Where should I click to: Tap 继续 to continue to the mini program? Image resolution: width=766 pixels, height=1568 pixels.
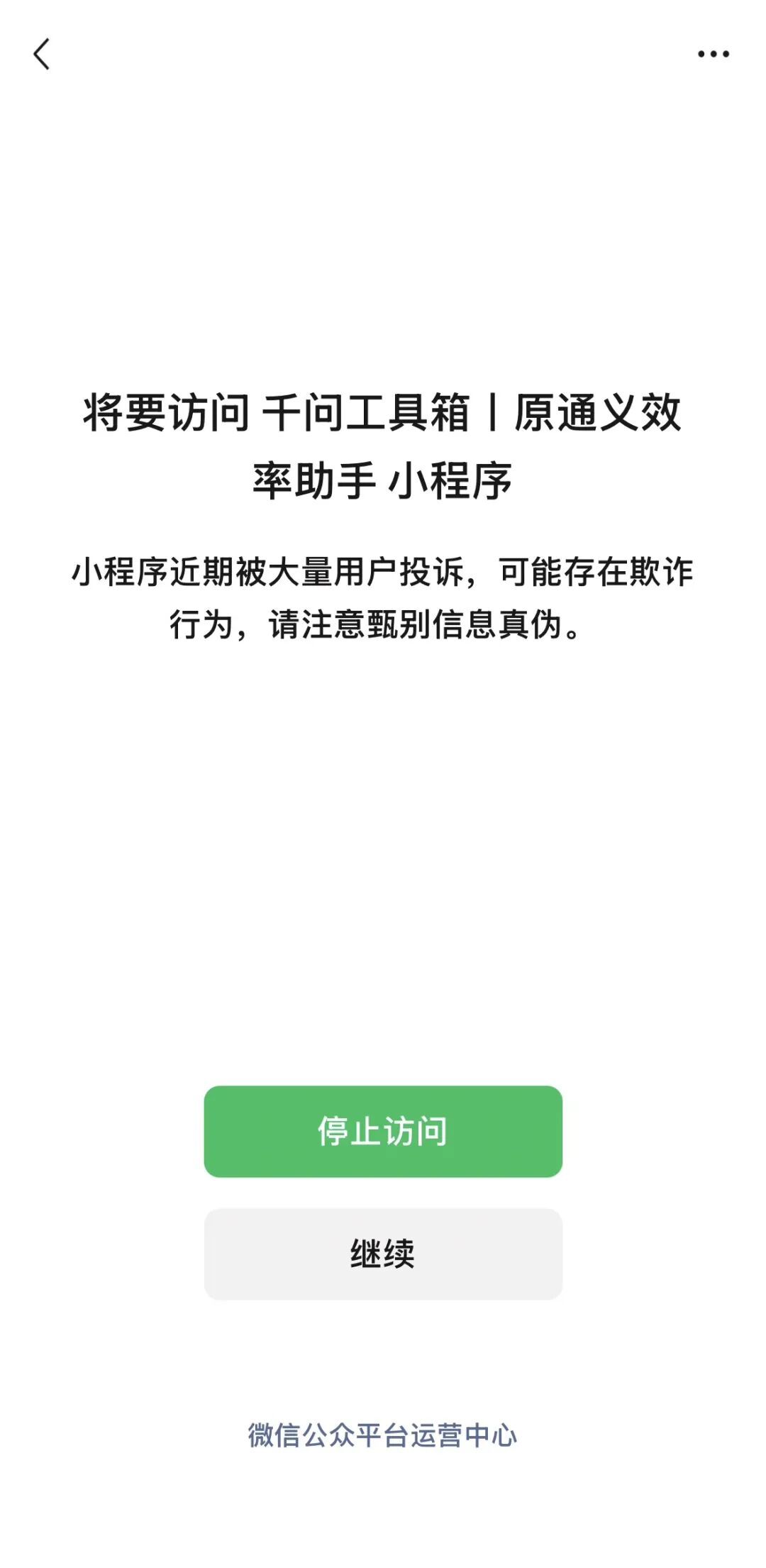(x=383, y=1247)
